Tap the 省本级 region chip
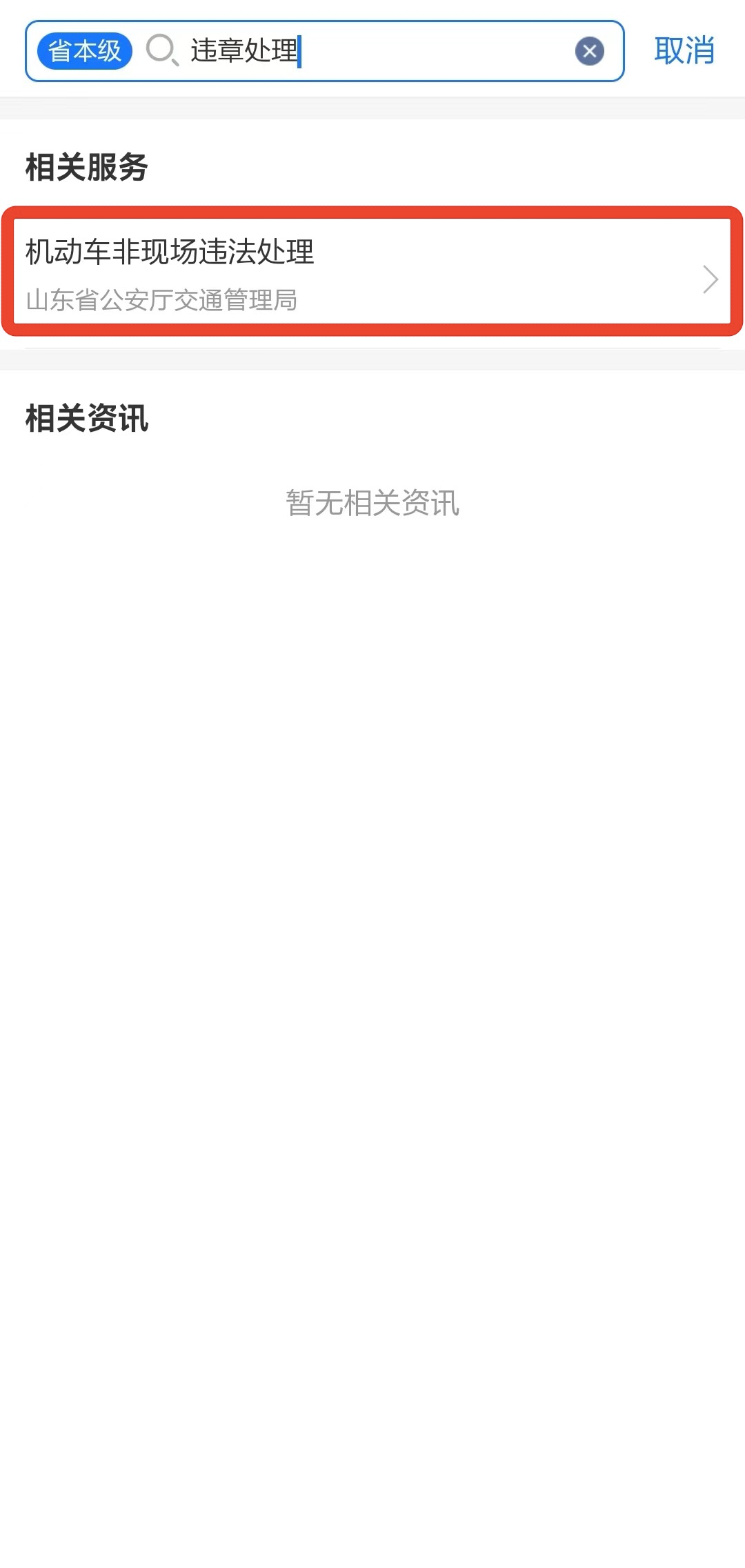Viewport: 745px width, 1568px height. (x=84, y=51)
